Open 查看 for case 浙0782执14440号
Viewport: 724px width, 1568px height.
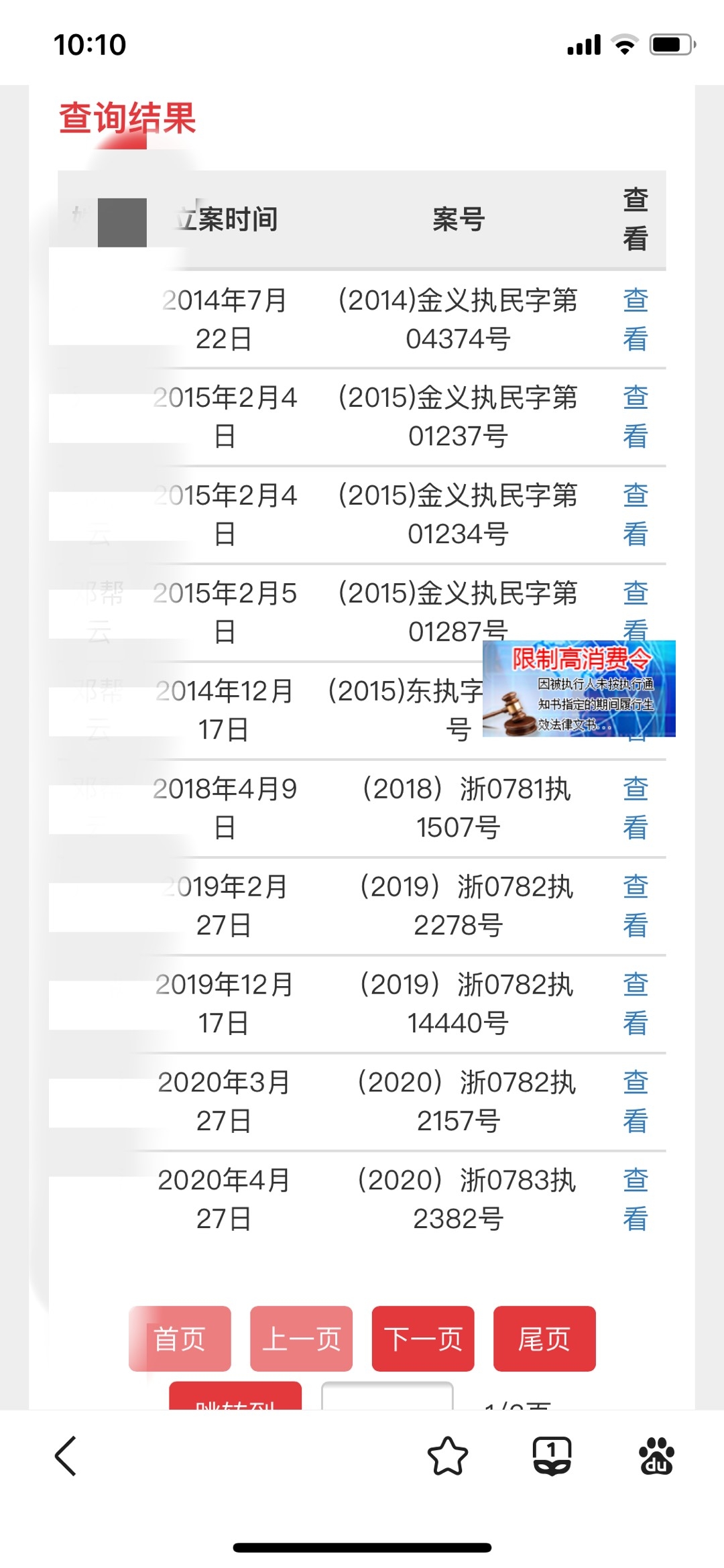coord(635,1004)
